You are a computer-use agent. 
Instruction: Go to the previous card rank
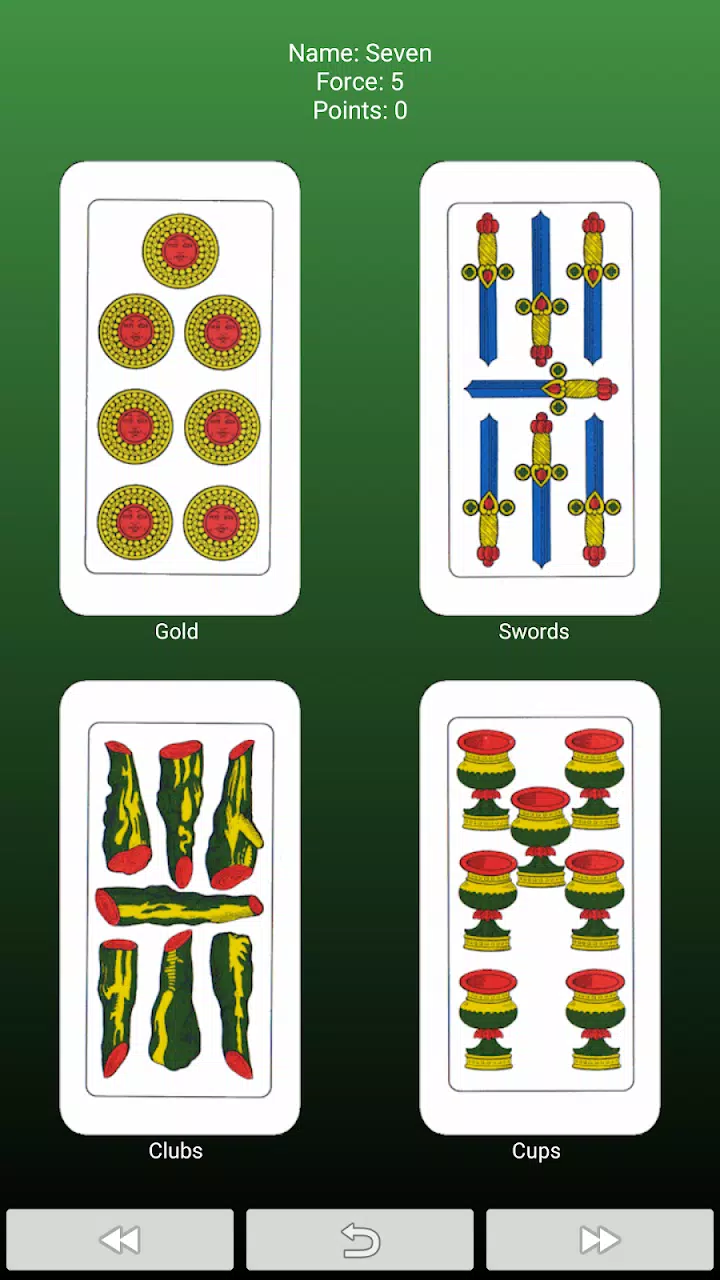click(120, 1240)
